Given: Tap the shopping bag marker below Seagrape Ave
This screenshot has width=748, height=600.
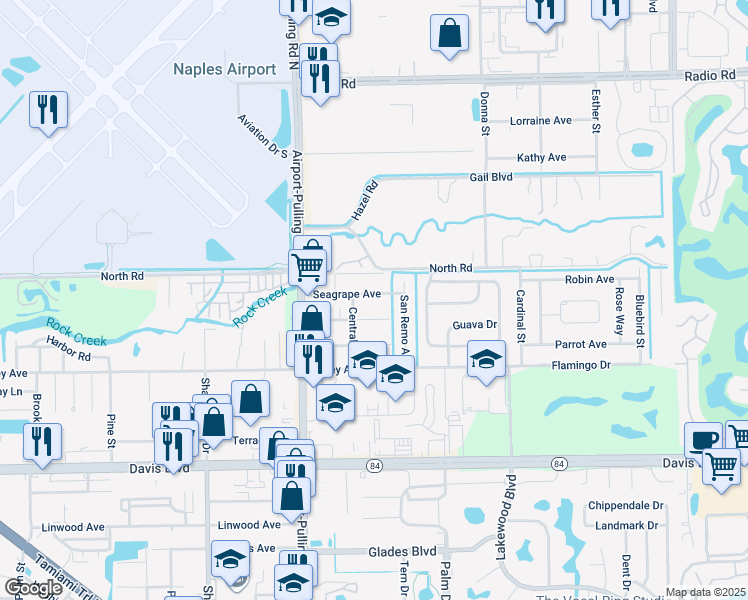Looking at the screenshot, I should tap(312, 323).
